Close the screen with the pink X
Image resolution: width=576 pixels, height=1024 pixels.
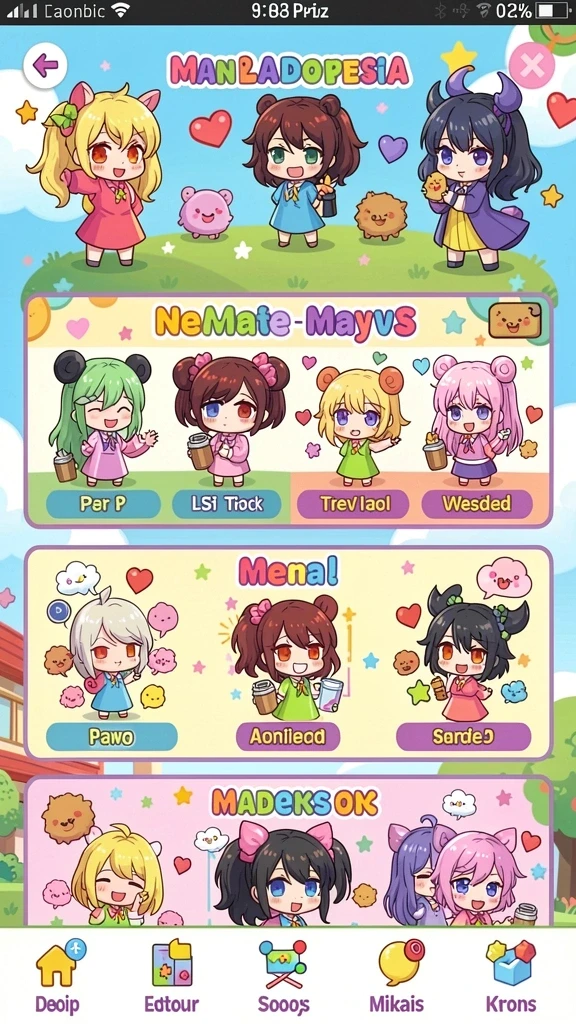532,65
